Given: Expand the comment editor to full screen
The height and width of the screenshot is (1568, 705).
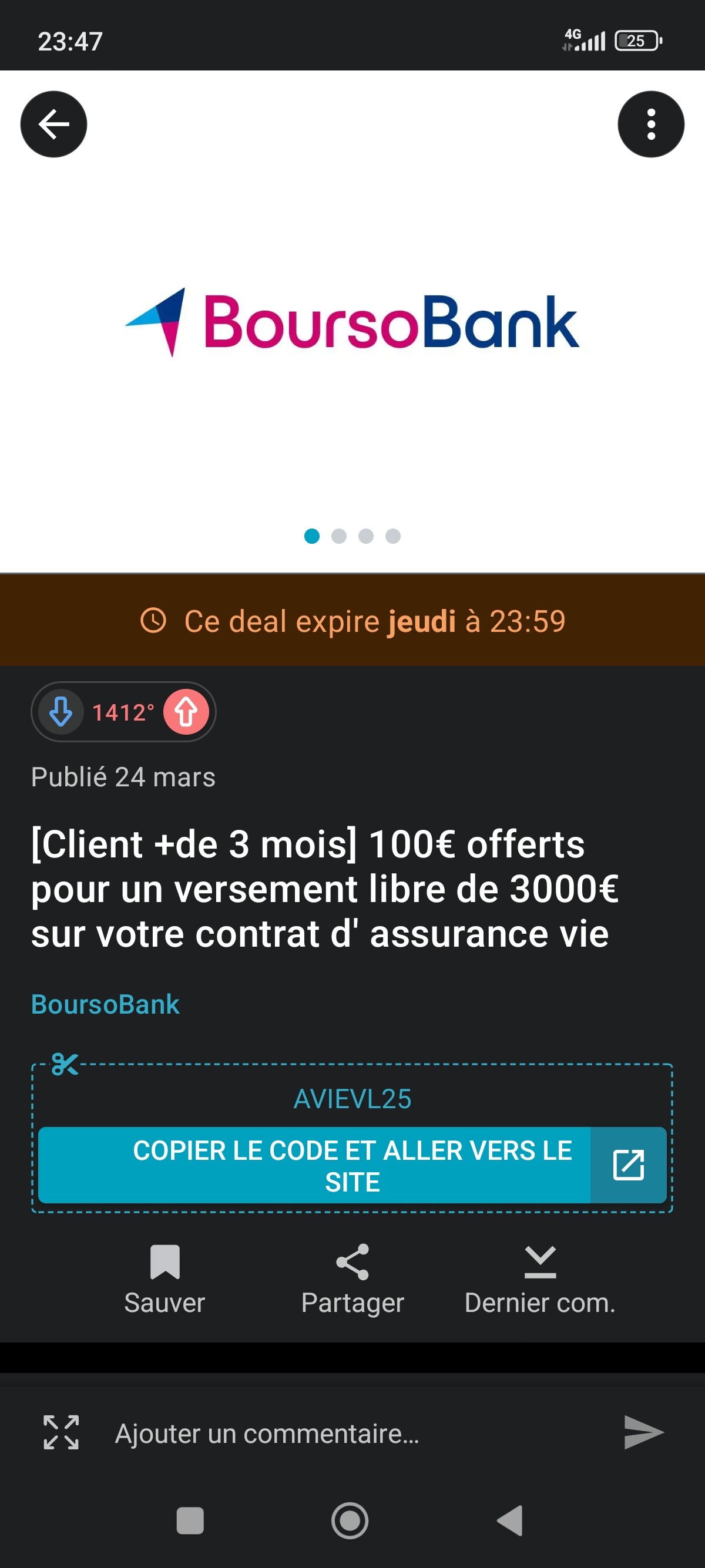Looking at the screenshot, I should pyautogui.click(x=61, y=1432).
